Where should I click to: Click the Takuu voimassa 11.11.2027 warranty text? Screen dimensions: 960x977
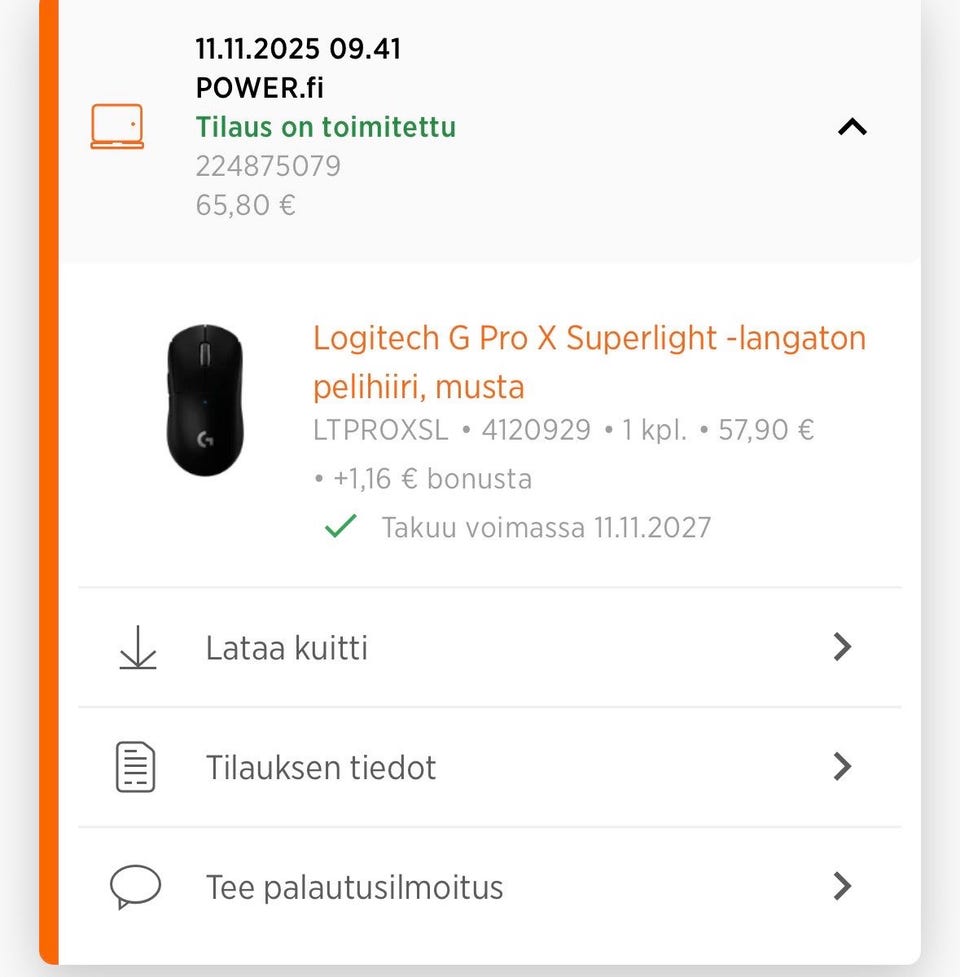[x=546, y=527]
